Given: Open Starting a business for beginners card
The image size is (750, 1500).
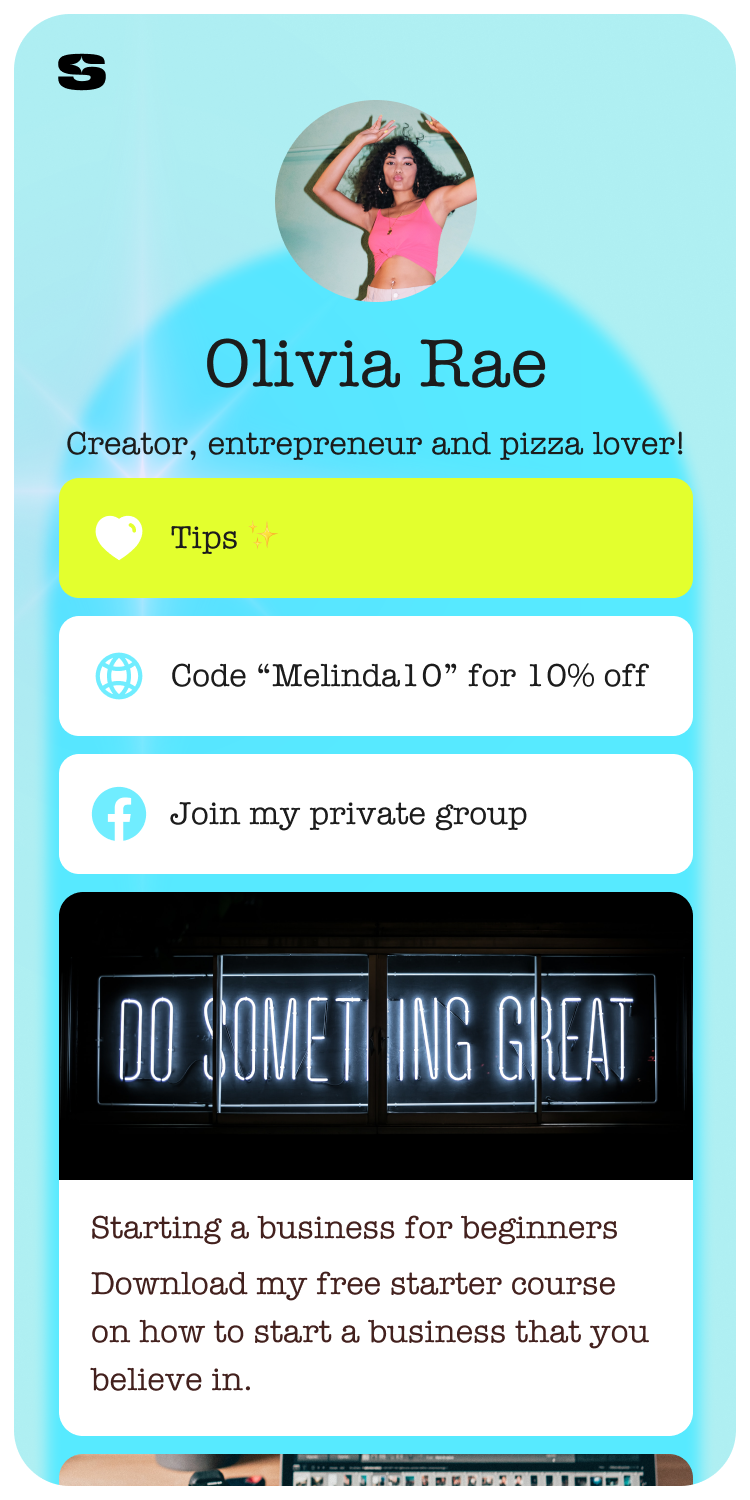Looking at the screenshot, I should 375,1228.
